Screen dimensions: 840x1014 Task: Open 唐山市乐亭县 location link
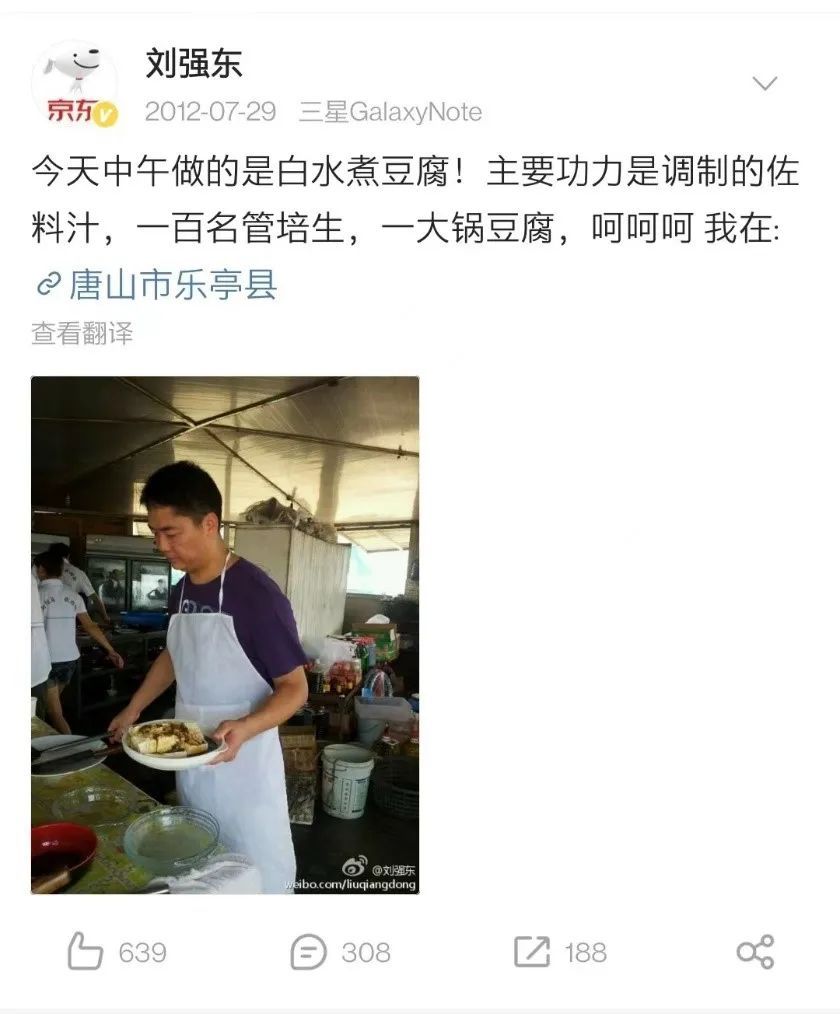171,286
